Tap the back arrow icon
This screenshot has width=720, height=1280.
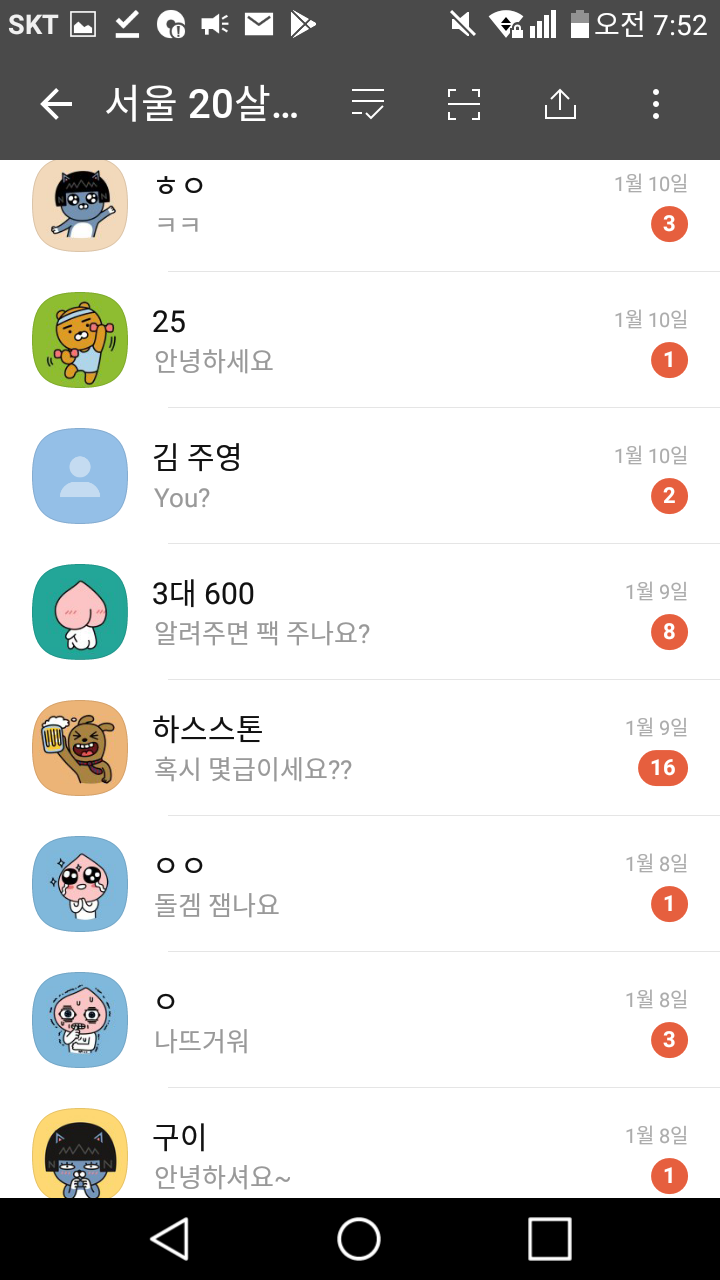click(x=55, y=103)
